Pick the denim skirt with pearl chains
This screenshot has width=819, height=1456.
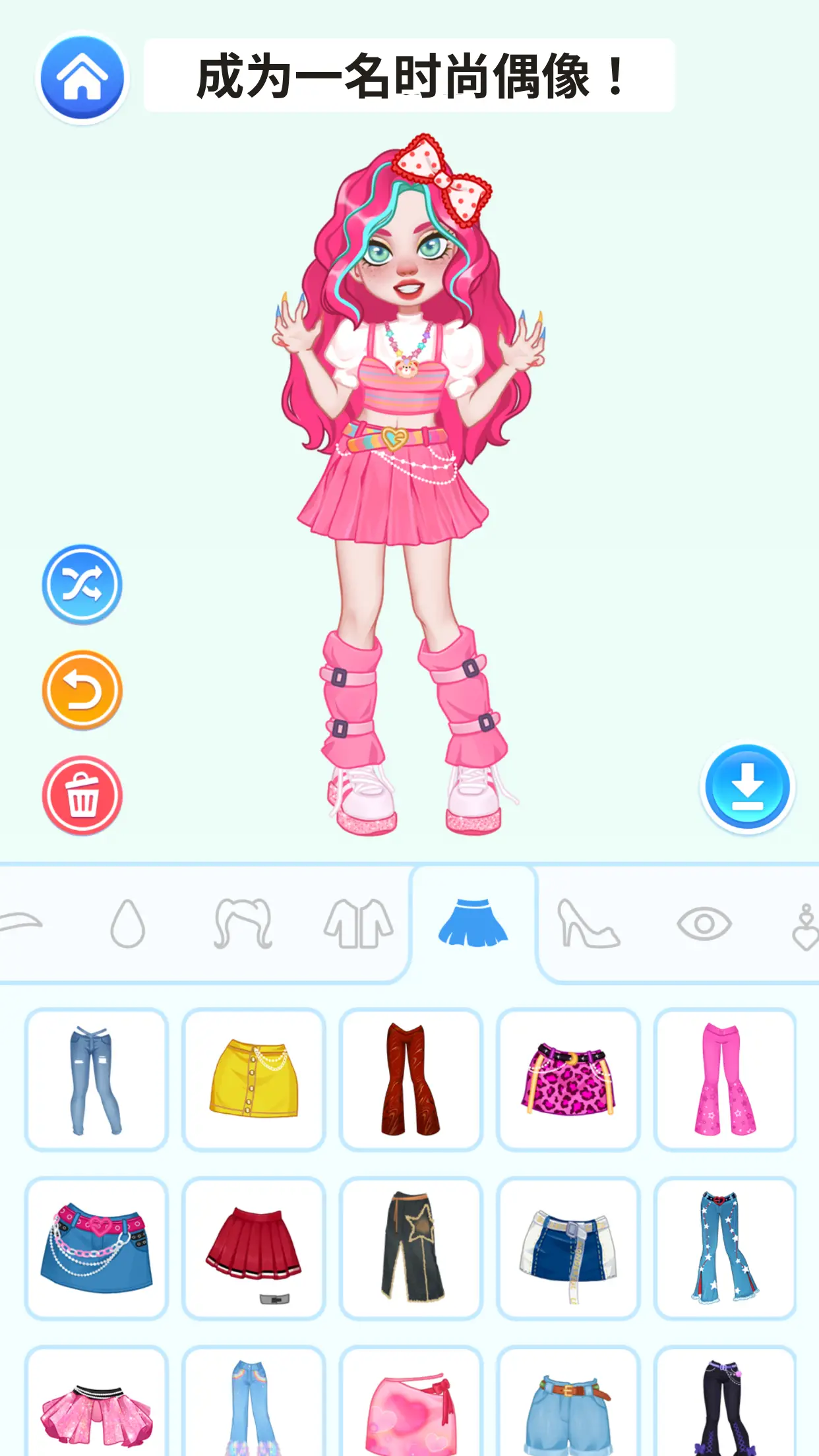click(96, 1248)
